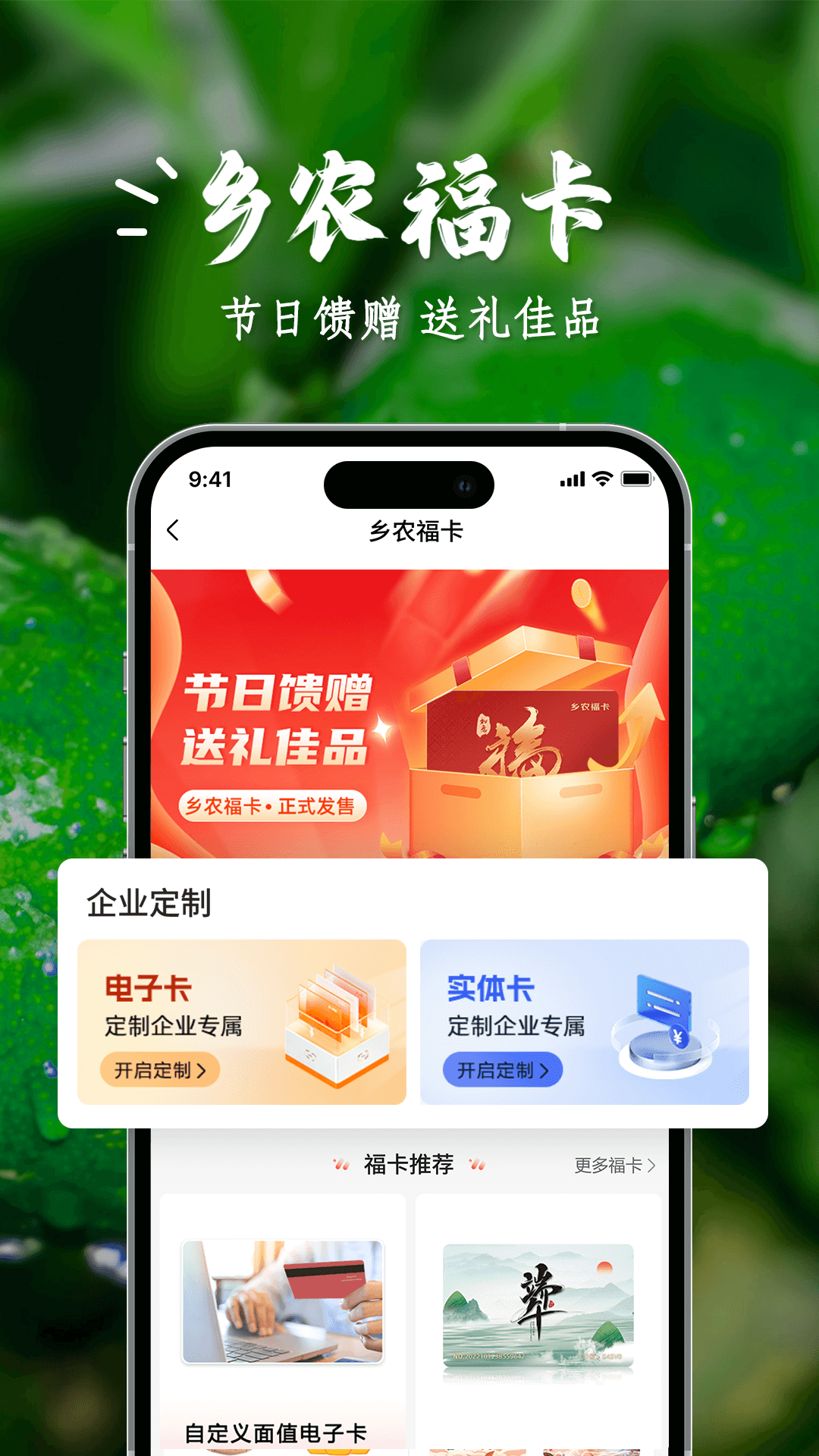819x1456 pixels.
Task: Tap the Wi-Fi icon in the status bar
Action: [x=603, y=479]
